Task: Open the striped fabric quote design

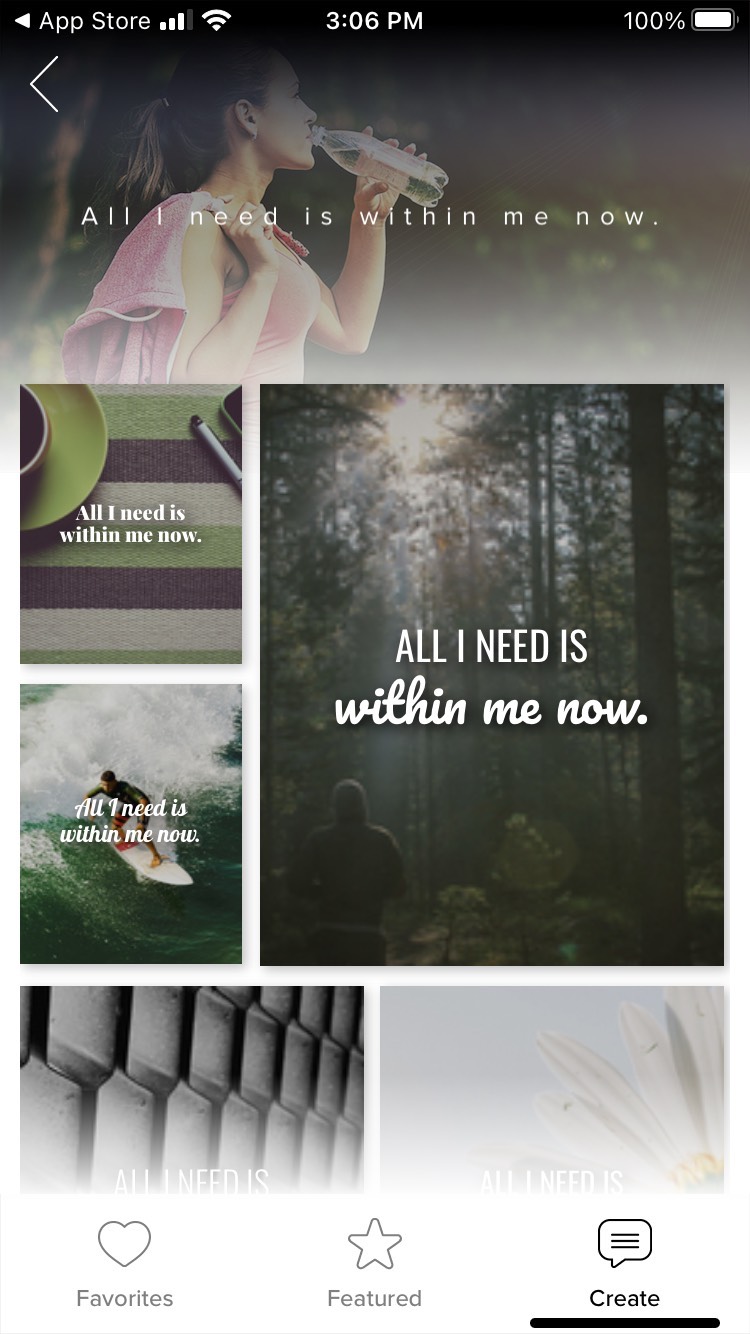Action: (131, 524)
